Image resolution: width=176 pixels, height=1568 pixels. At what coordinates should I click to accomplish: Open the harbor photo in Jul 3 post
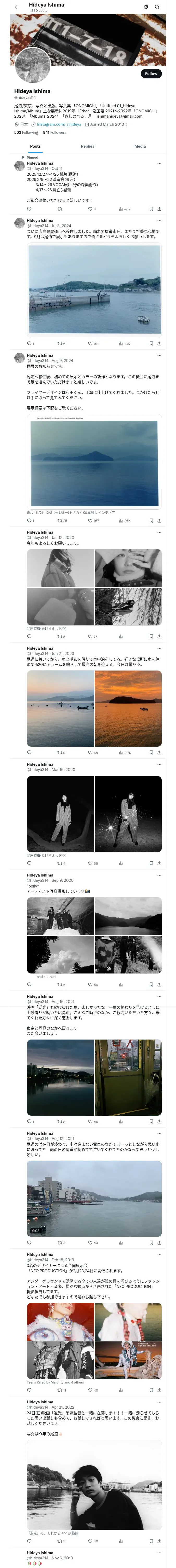point(94,289)
